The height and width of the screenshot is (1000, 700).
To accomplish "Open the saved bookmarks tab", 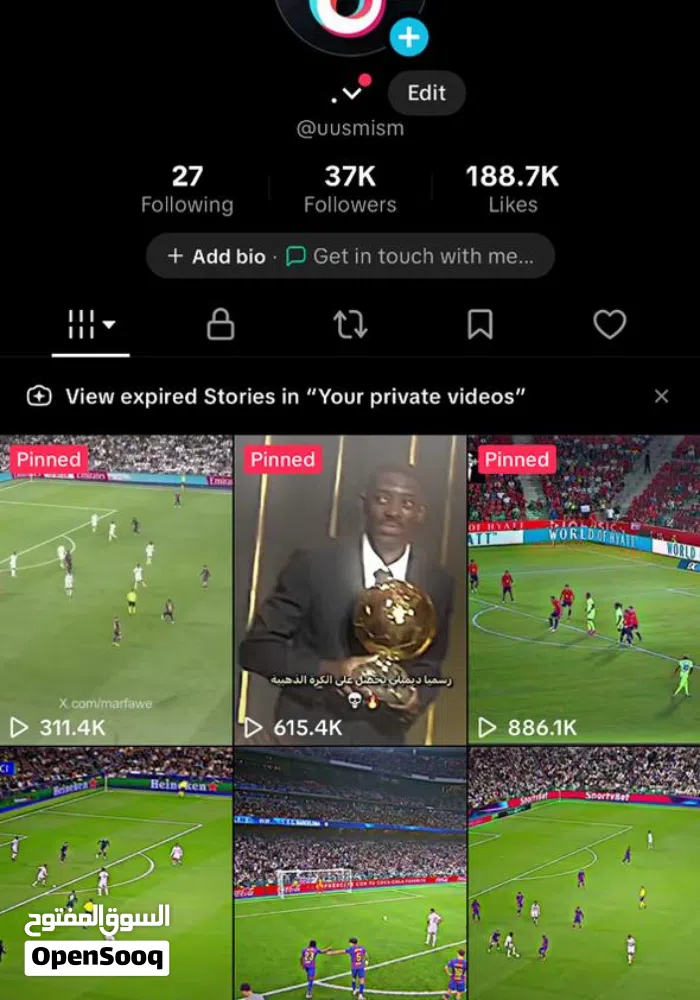I will (x=480, y=325).
